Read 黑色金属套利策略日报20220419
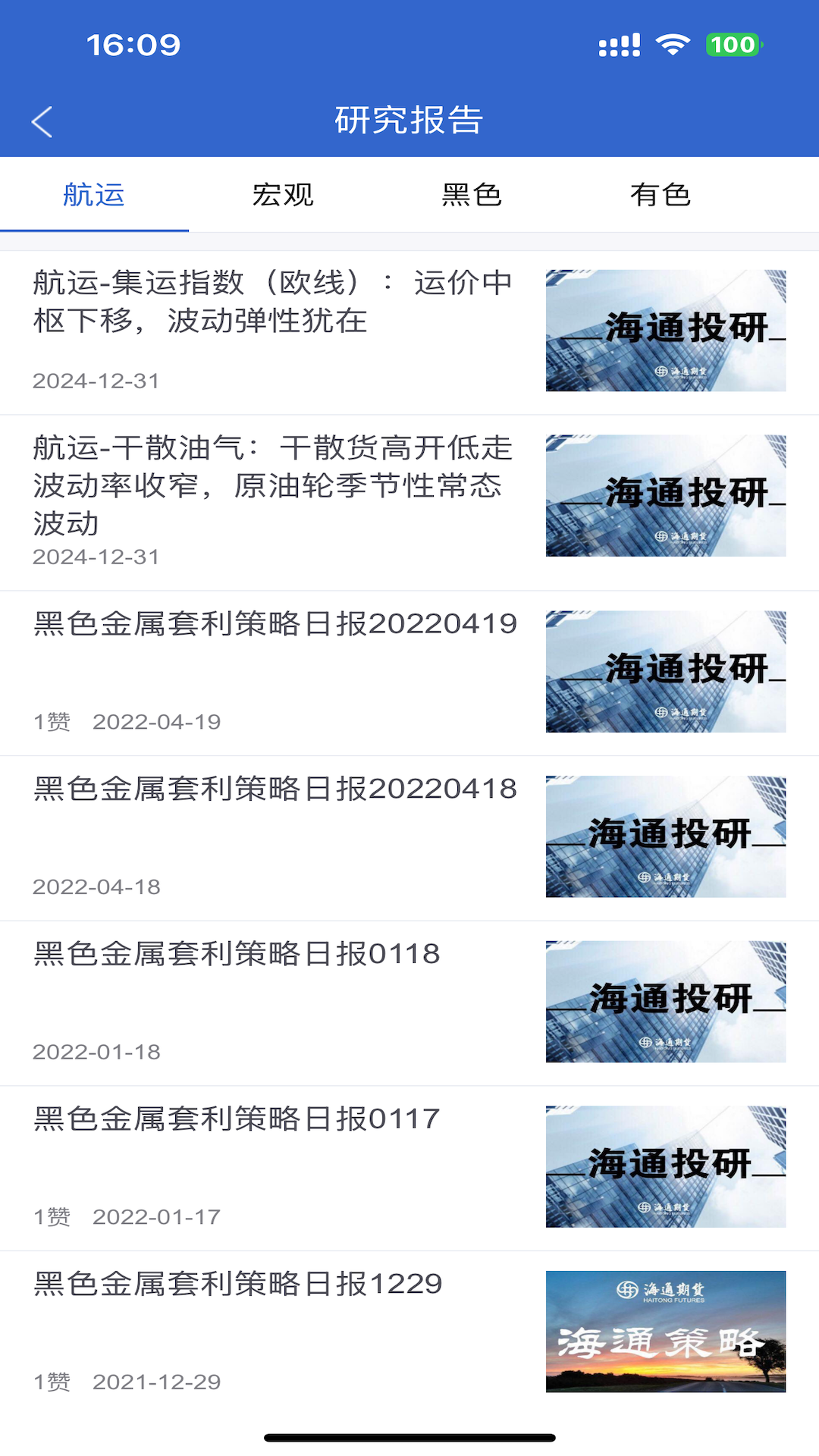This screenshot has width=819, height=1456. point(275,624)
